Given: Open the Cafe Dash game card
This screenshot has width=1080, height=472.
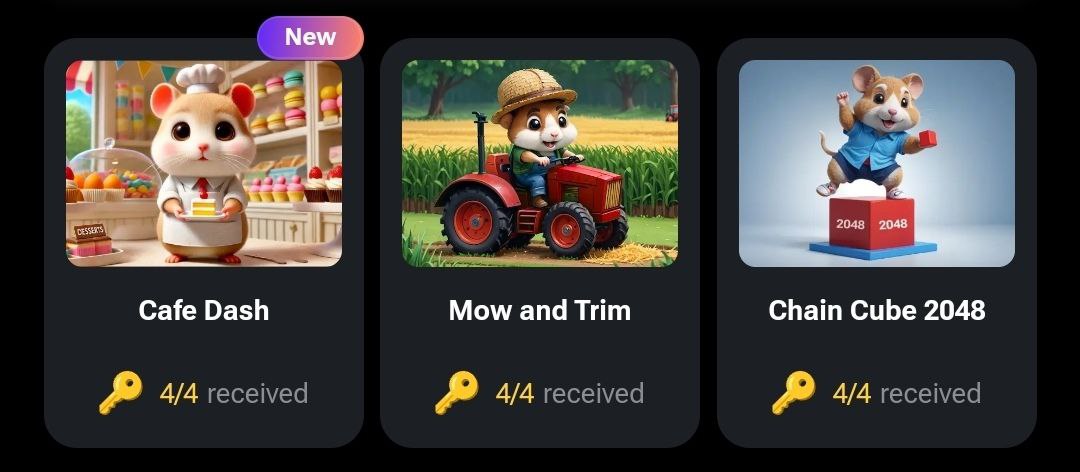Looking at the screenshot, I should (x=204, y=242).
